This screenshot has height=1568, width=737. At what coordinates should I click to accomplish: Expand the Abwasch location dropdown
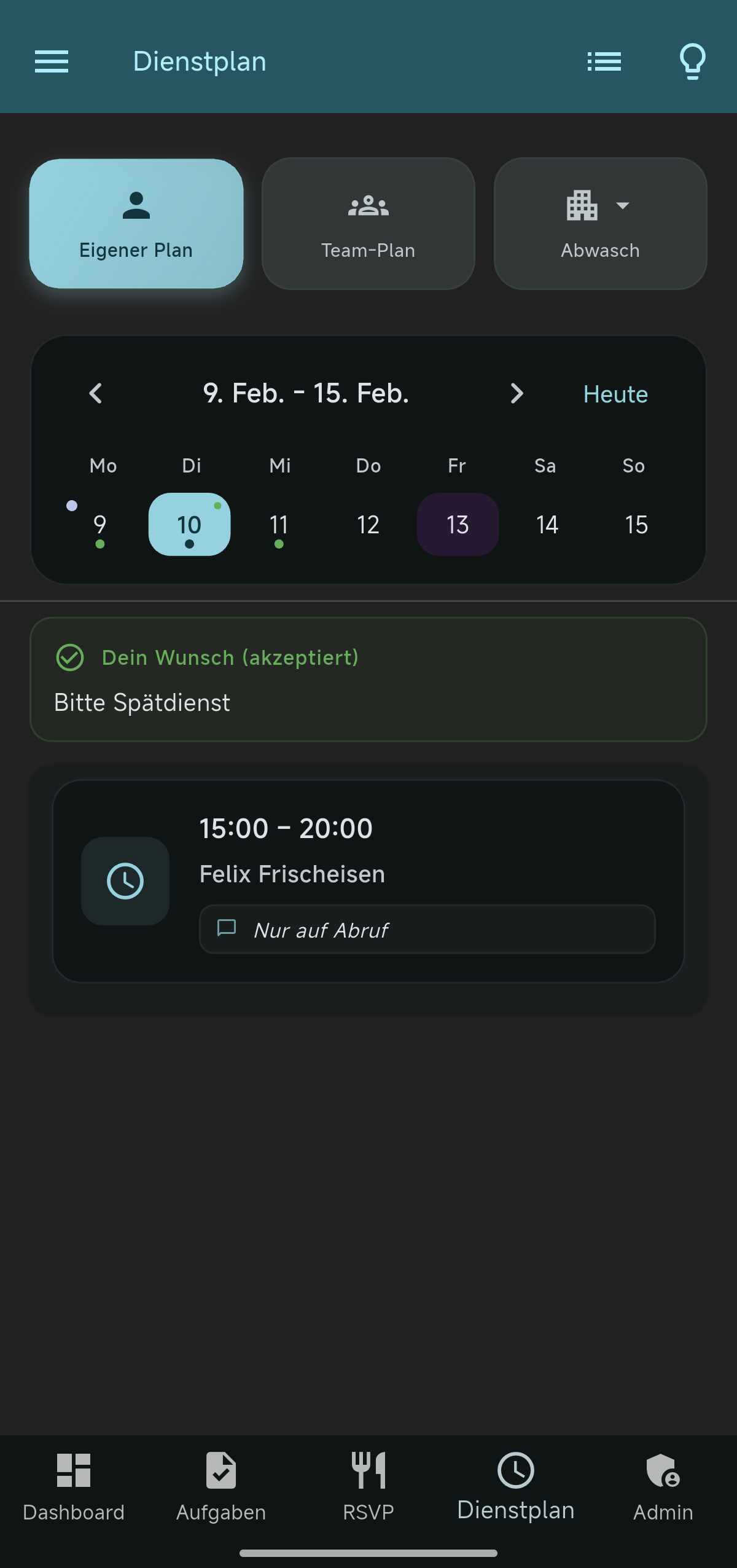tap(623, 206)
